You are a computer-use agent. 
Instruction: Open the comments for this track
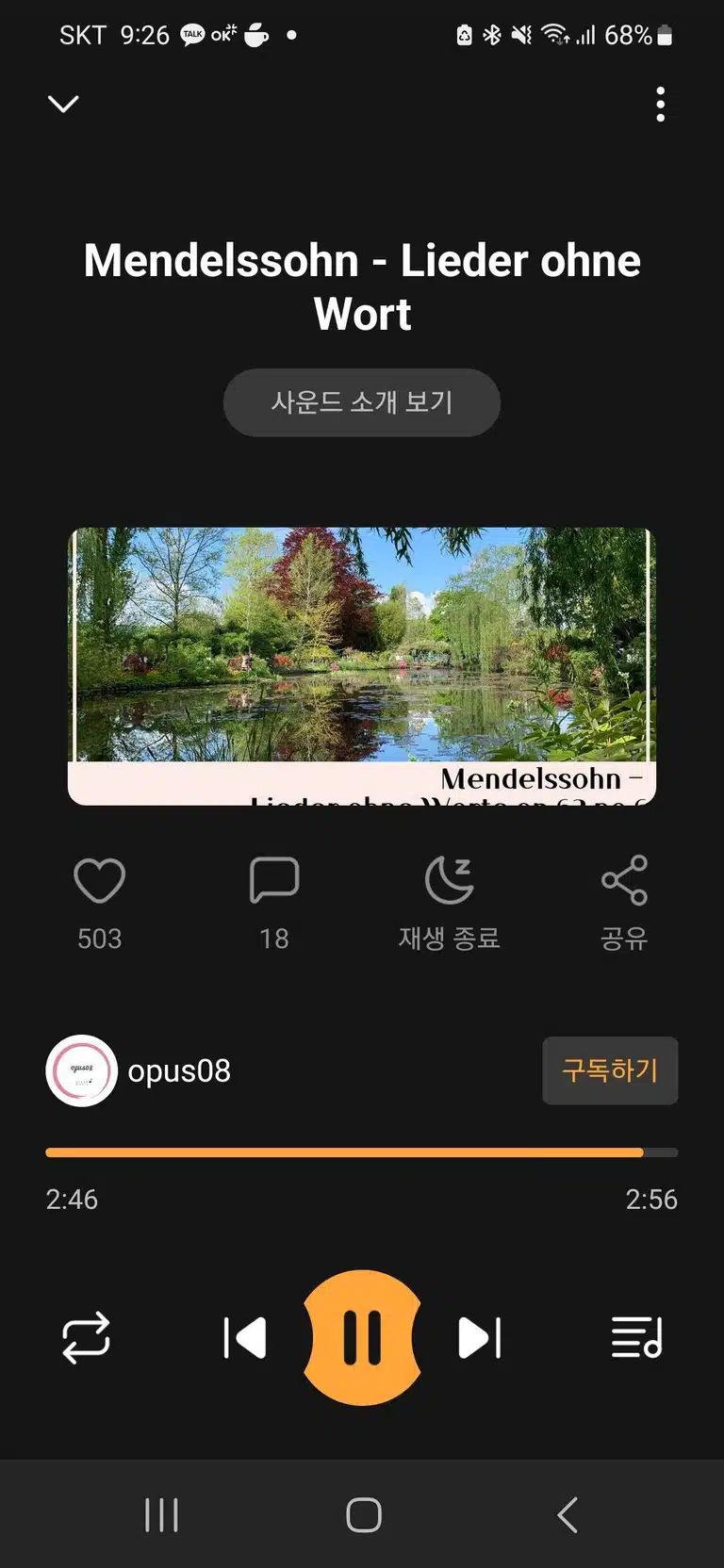pos(274,881)
